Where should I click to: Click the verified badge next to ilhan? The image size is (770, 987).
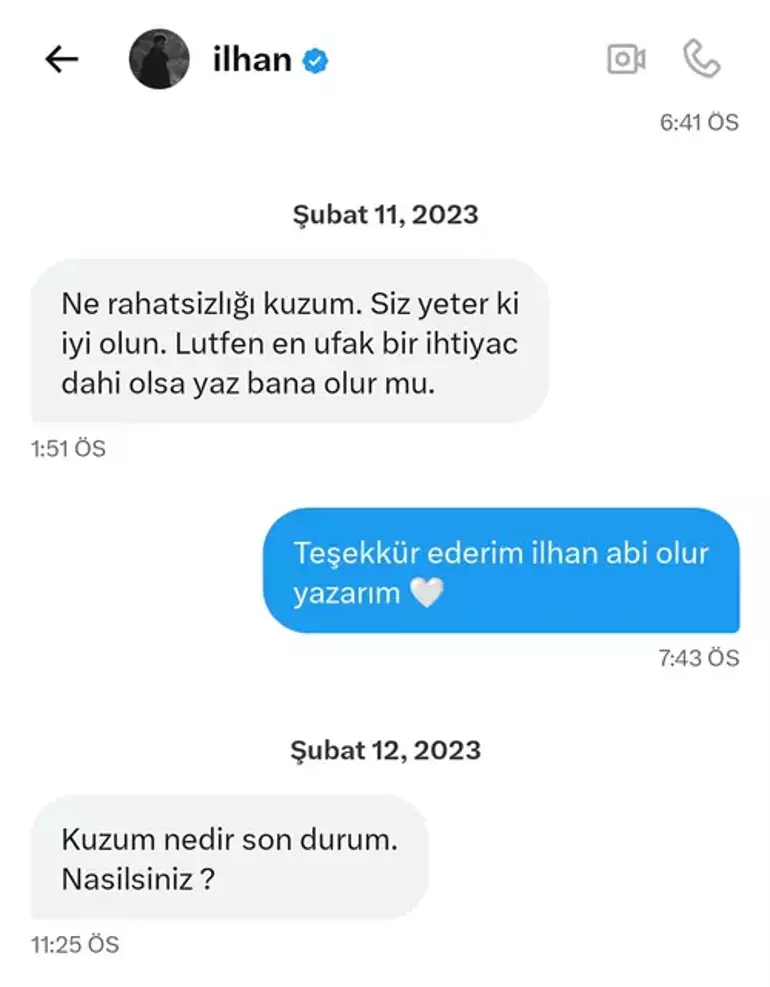click(x=316, y=60)
